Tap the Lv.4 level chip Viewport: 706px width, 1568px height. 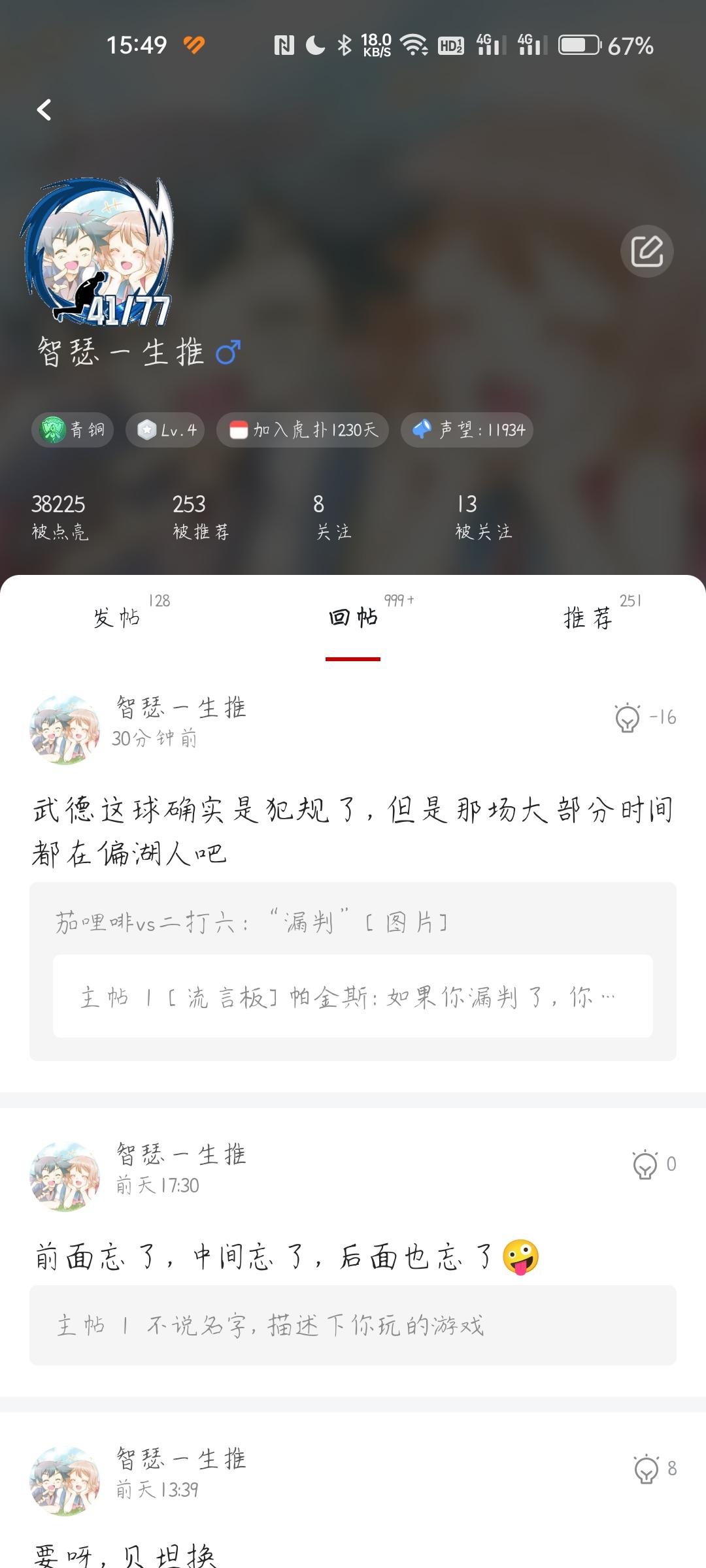click(x=165, y=430)
